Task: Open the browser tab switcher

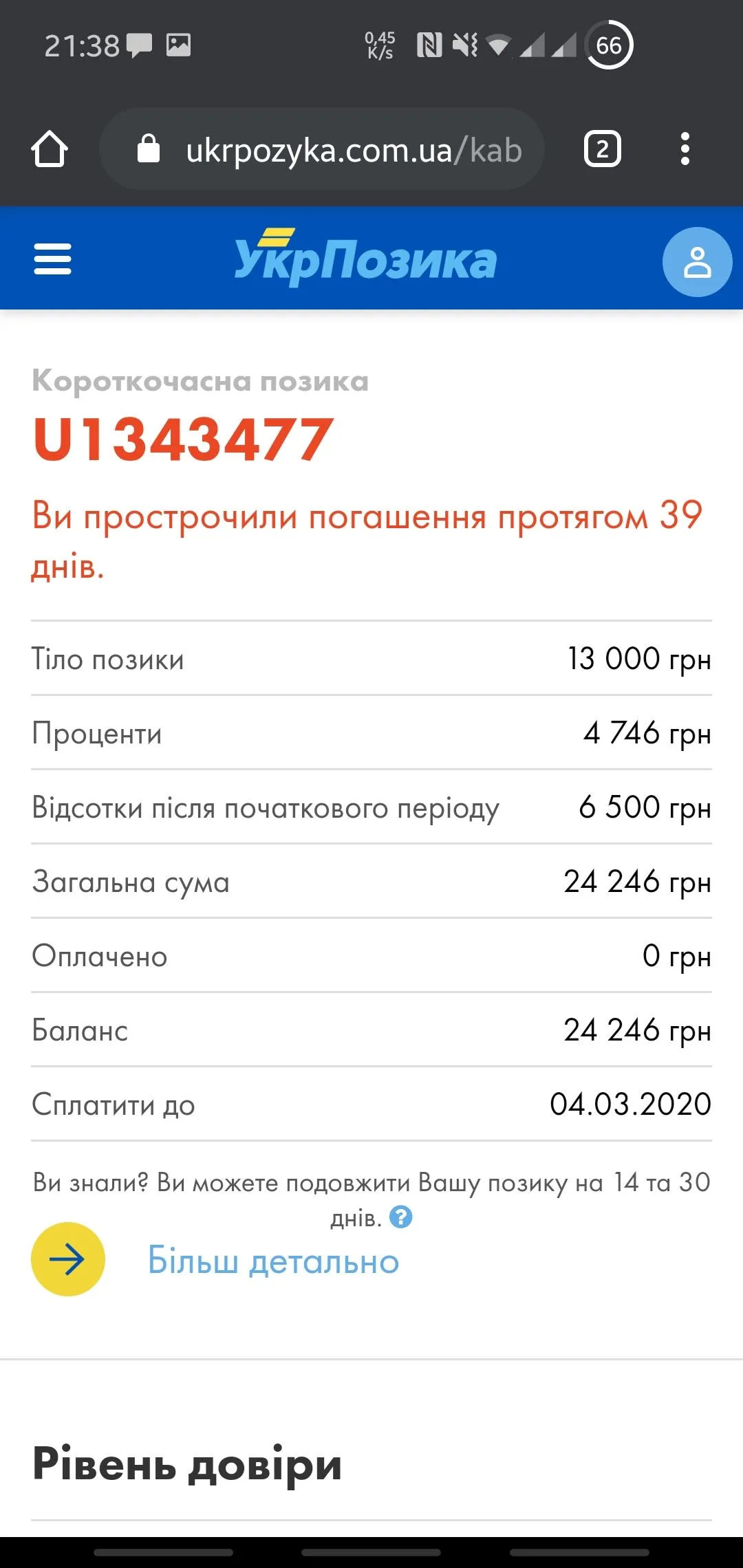Action: 602,149
